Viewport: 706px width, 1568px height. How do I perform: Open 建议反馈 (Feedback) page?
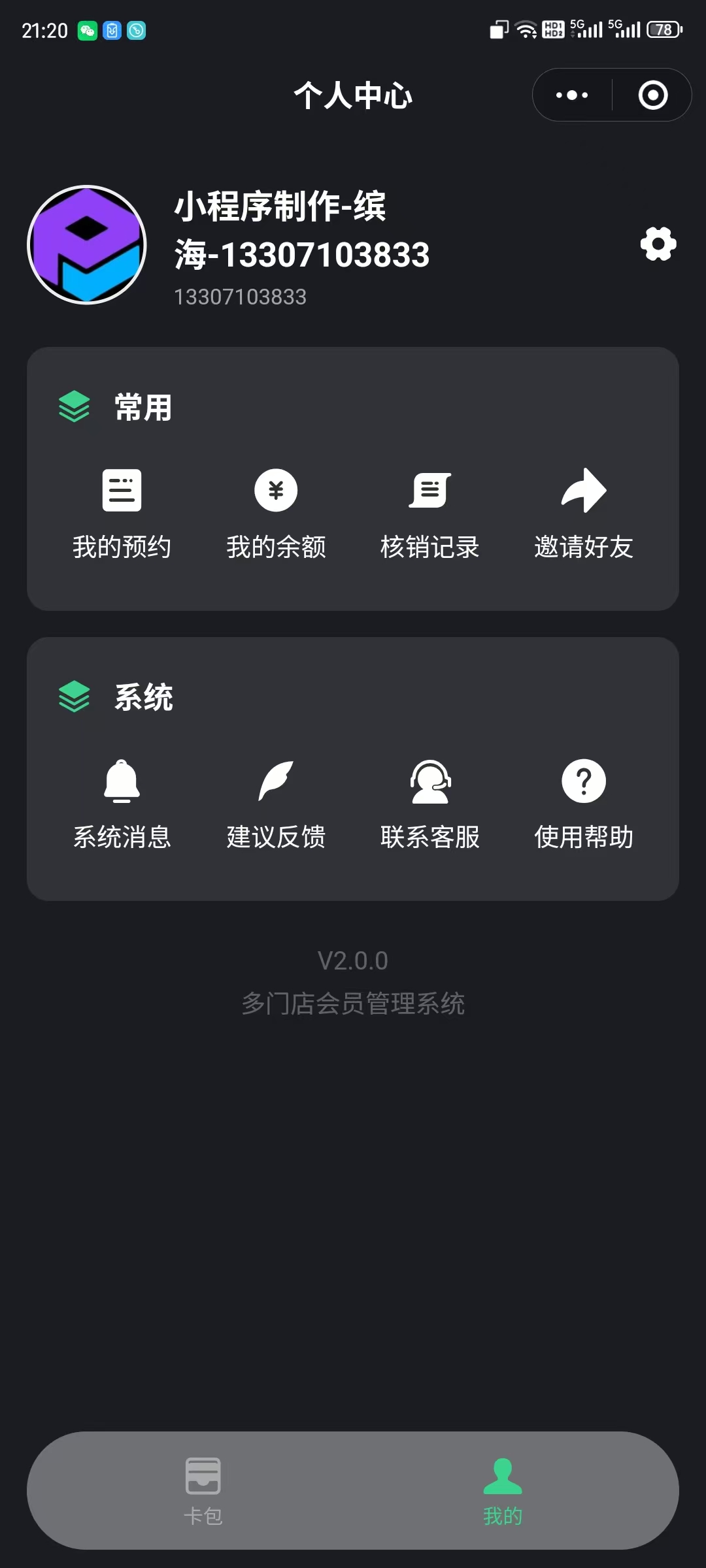coord(276,805)
